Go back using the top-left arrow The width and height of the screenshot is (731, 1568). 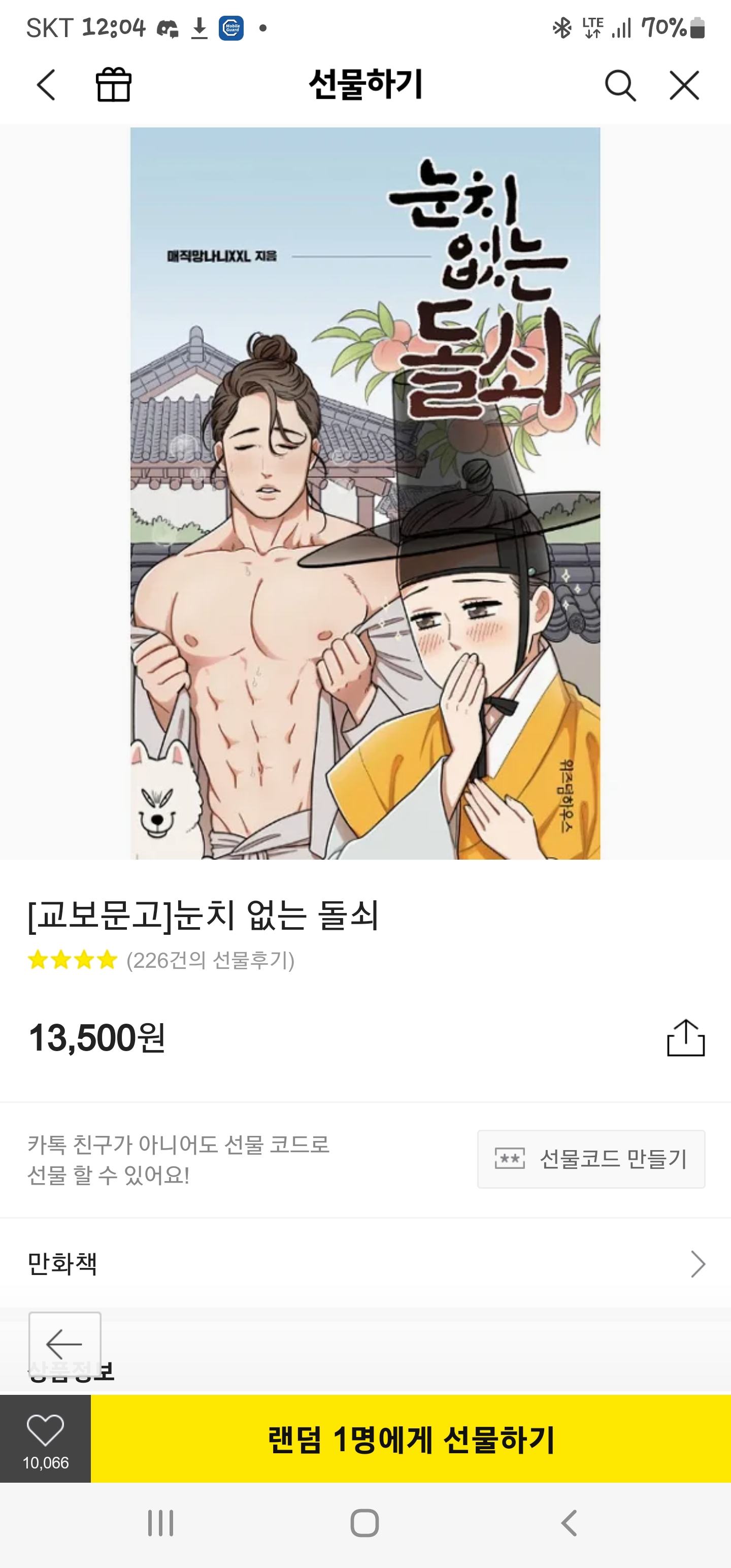(46, 85)
